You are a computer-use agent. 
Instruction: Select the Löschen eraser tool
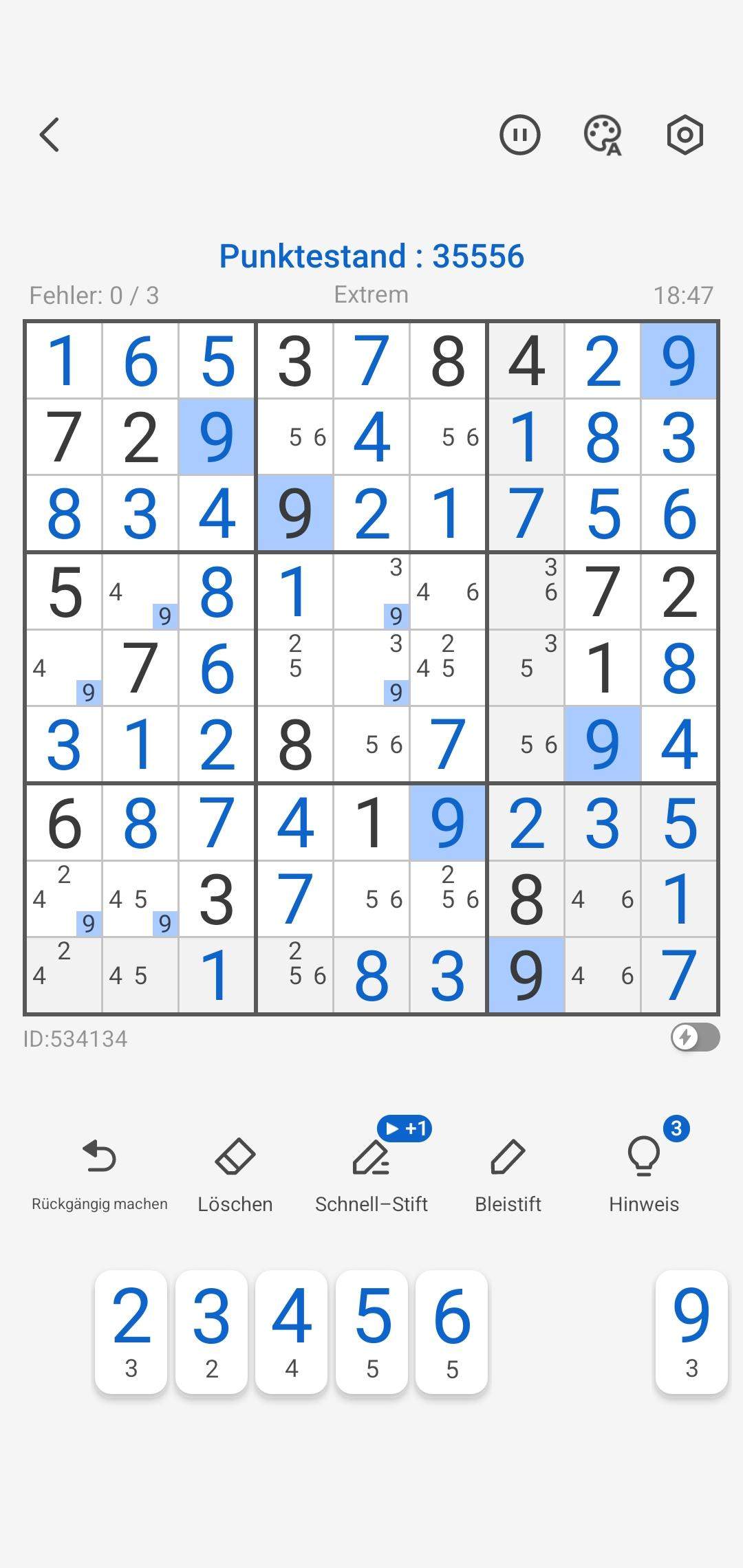[x=235, y=1169]
